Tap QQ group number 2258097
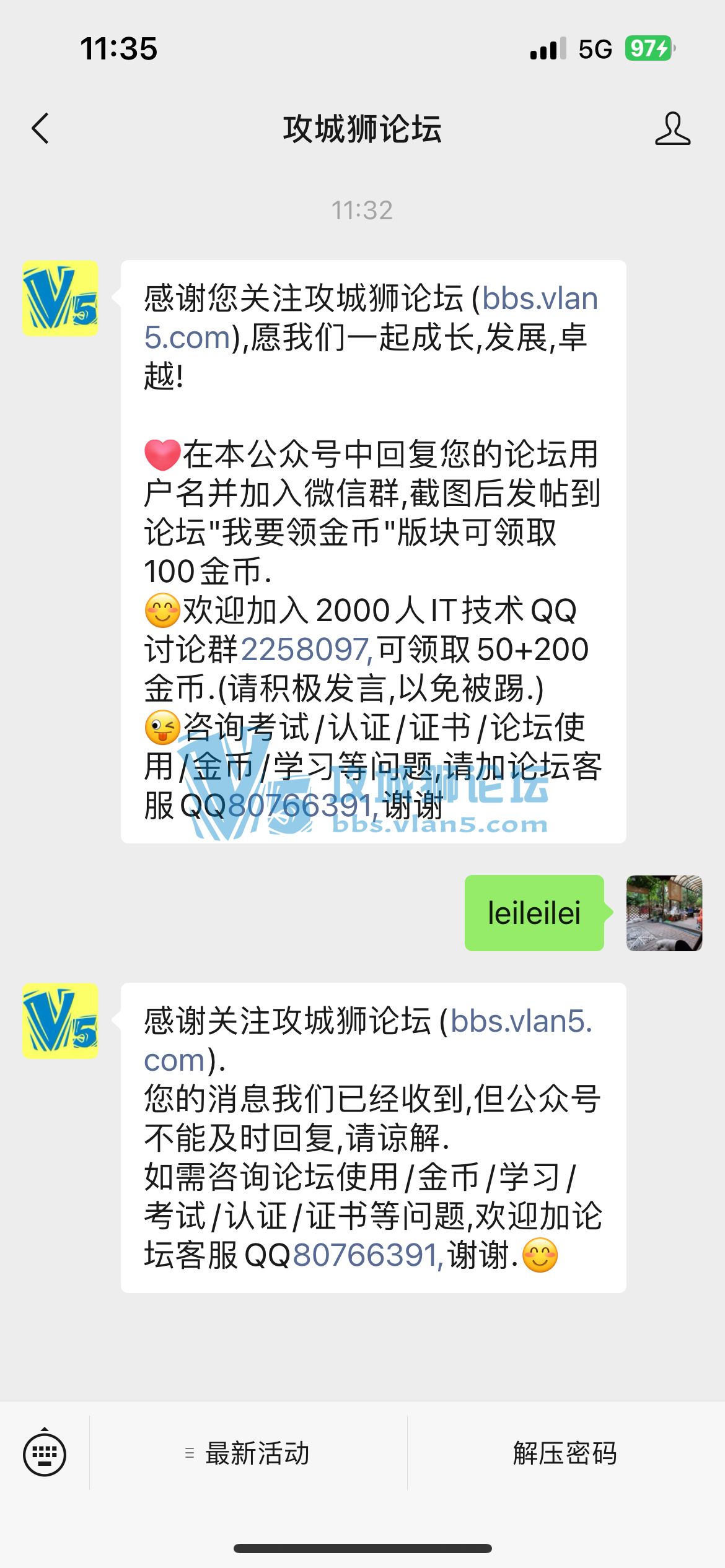Image resolution: width=725 pixels, height=1568 pixels. point(306,650)
